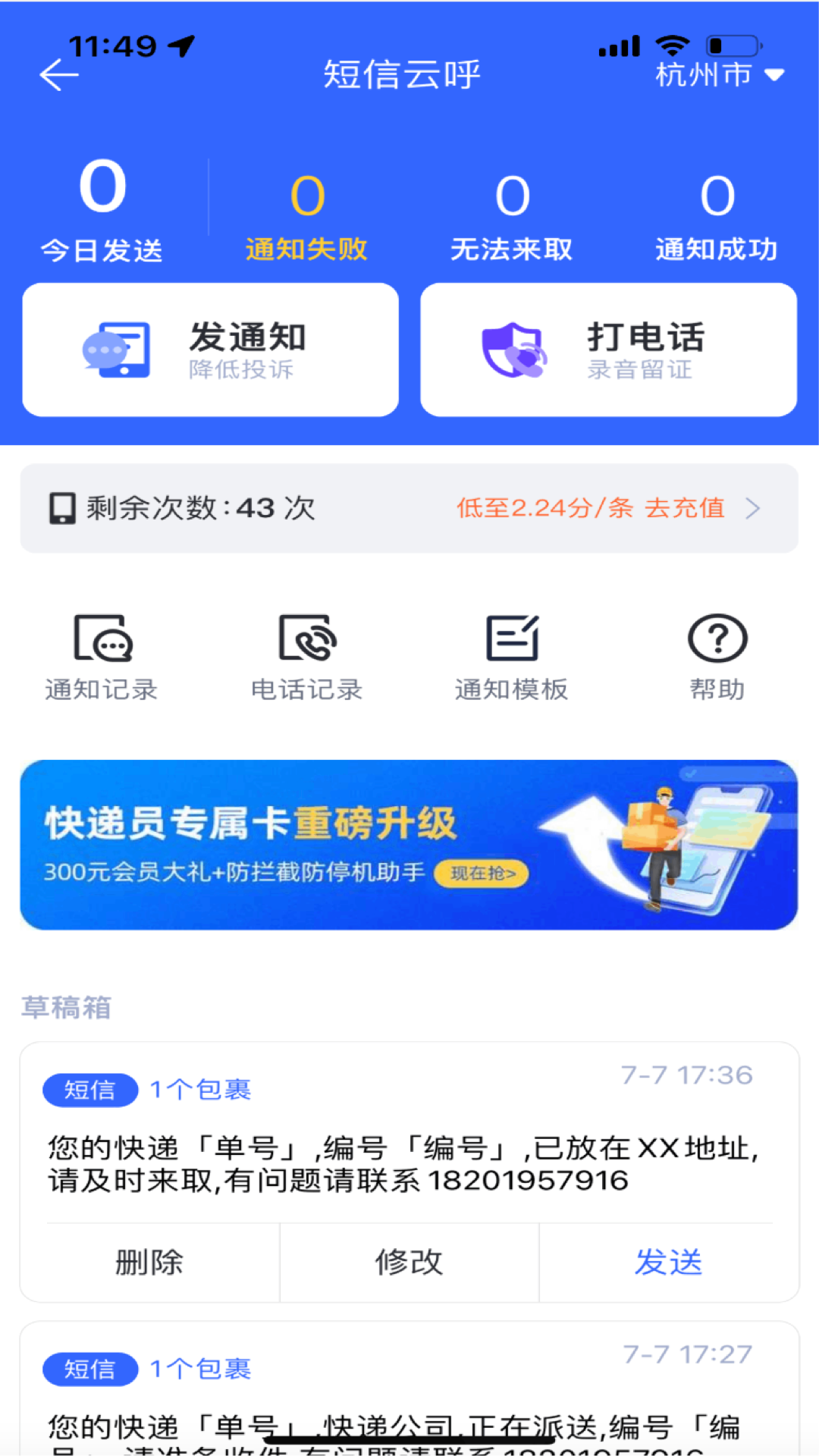
Task: Tap the 发通知 send notification icon
Action: [x=118, y=349]
